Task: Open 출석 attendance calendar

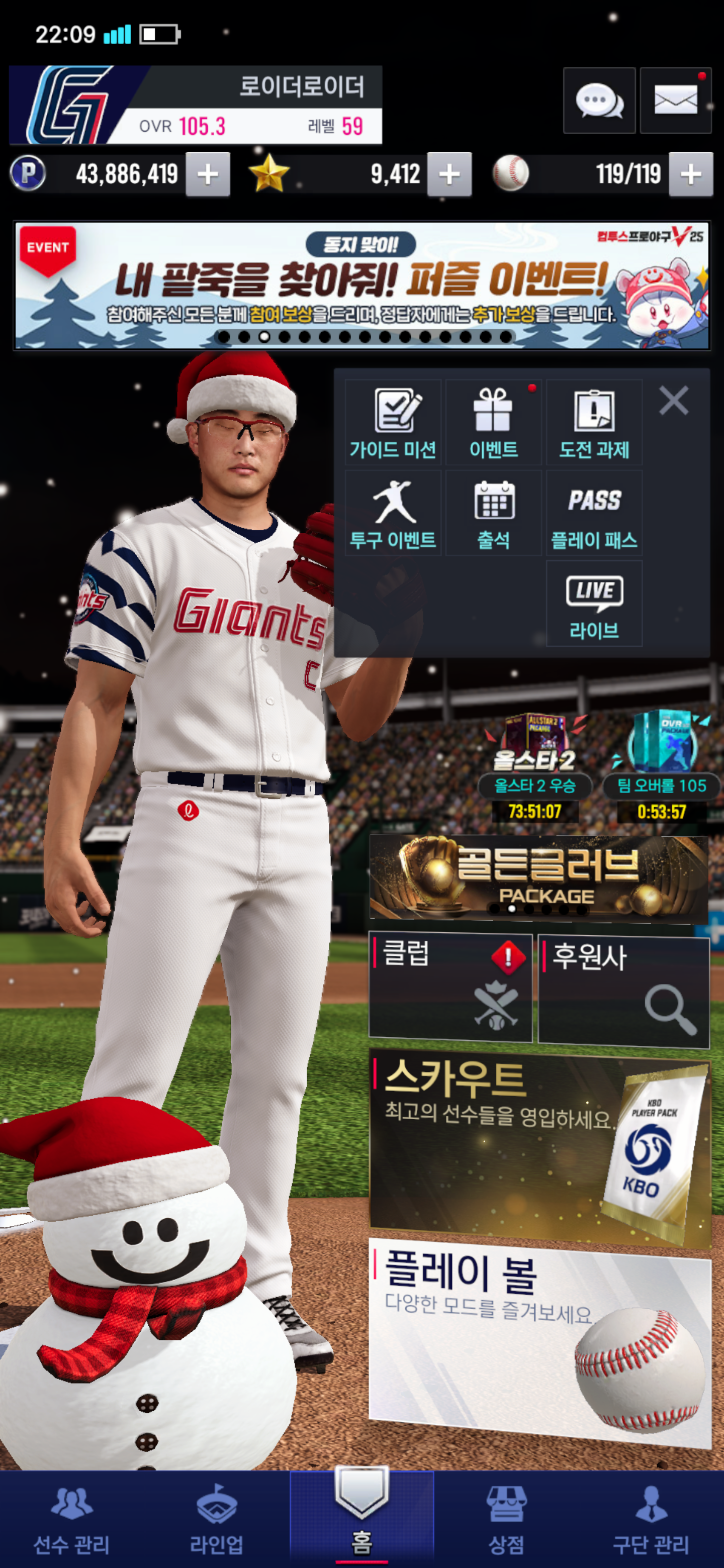Action: click(493, 513)
